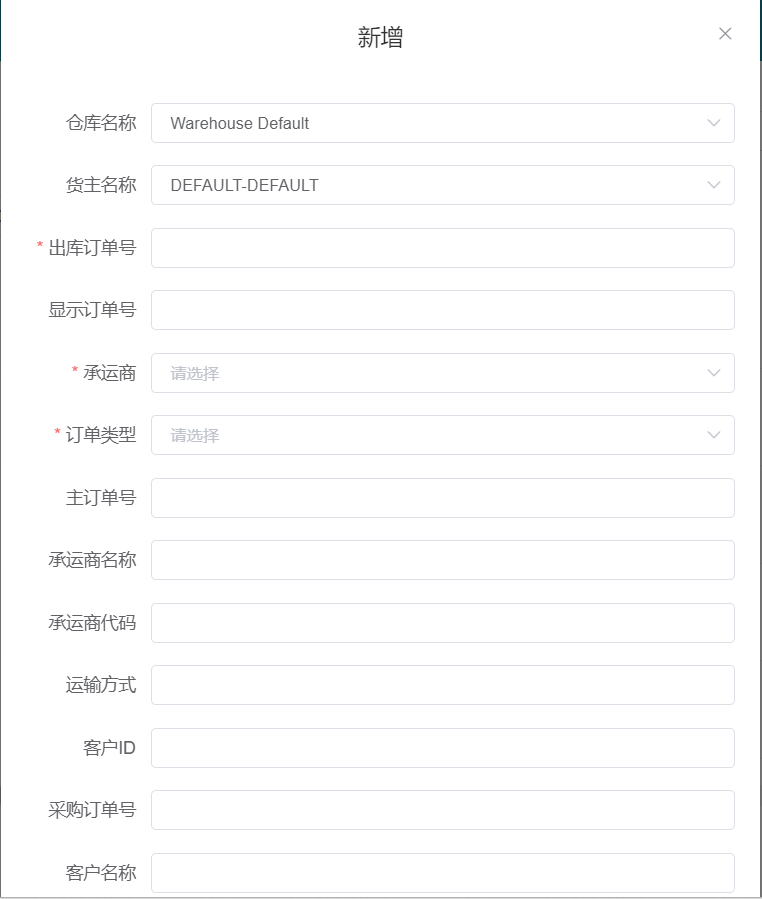Screen dimensions: 762x899
Task: Expand the 货主名称 owner selection list
Action: [x=440, y=185]
